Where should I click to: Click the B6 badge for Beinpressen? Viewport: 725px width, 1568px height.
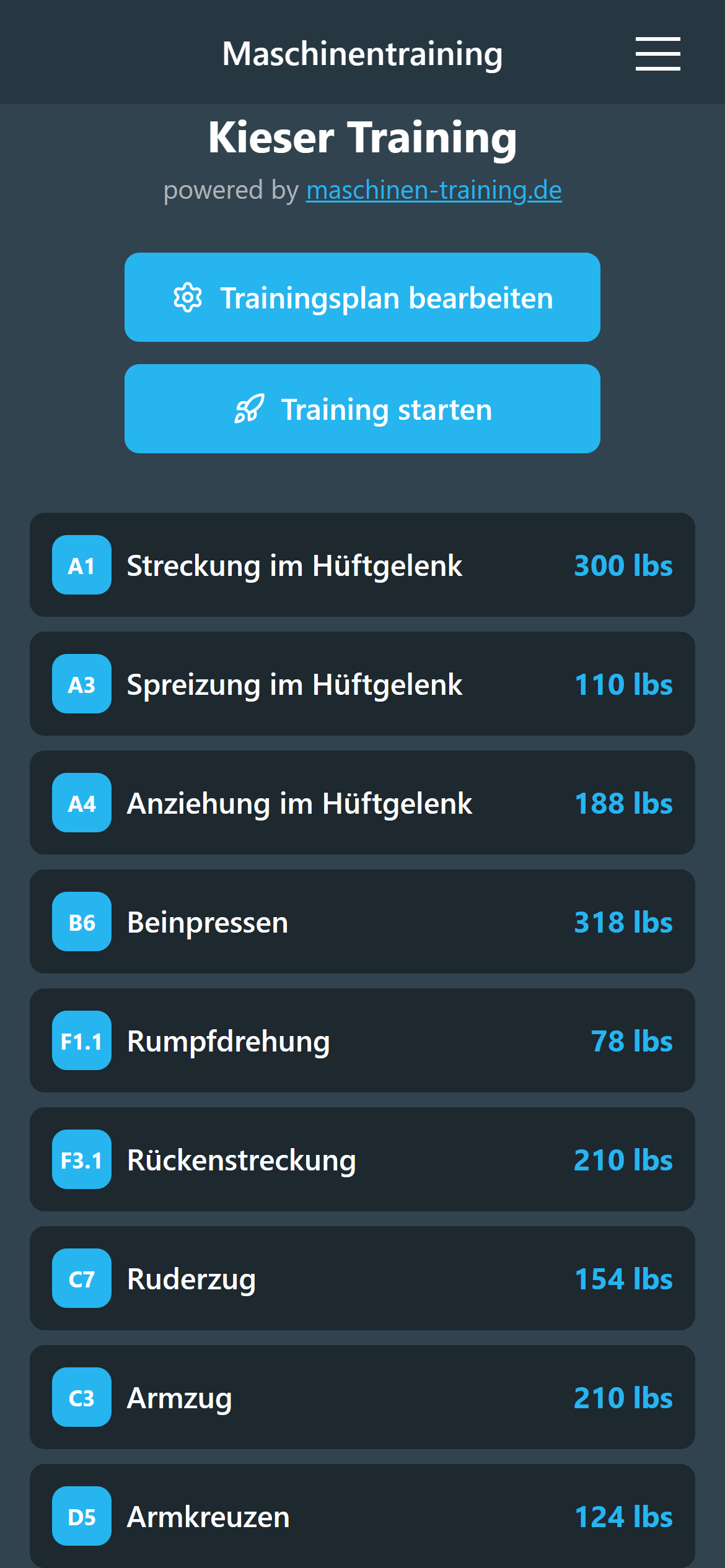coord(81,922)
